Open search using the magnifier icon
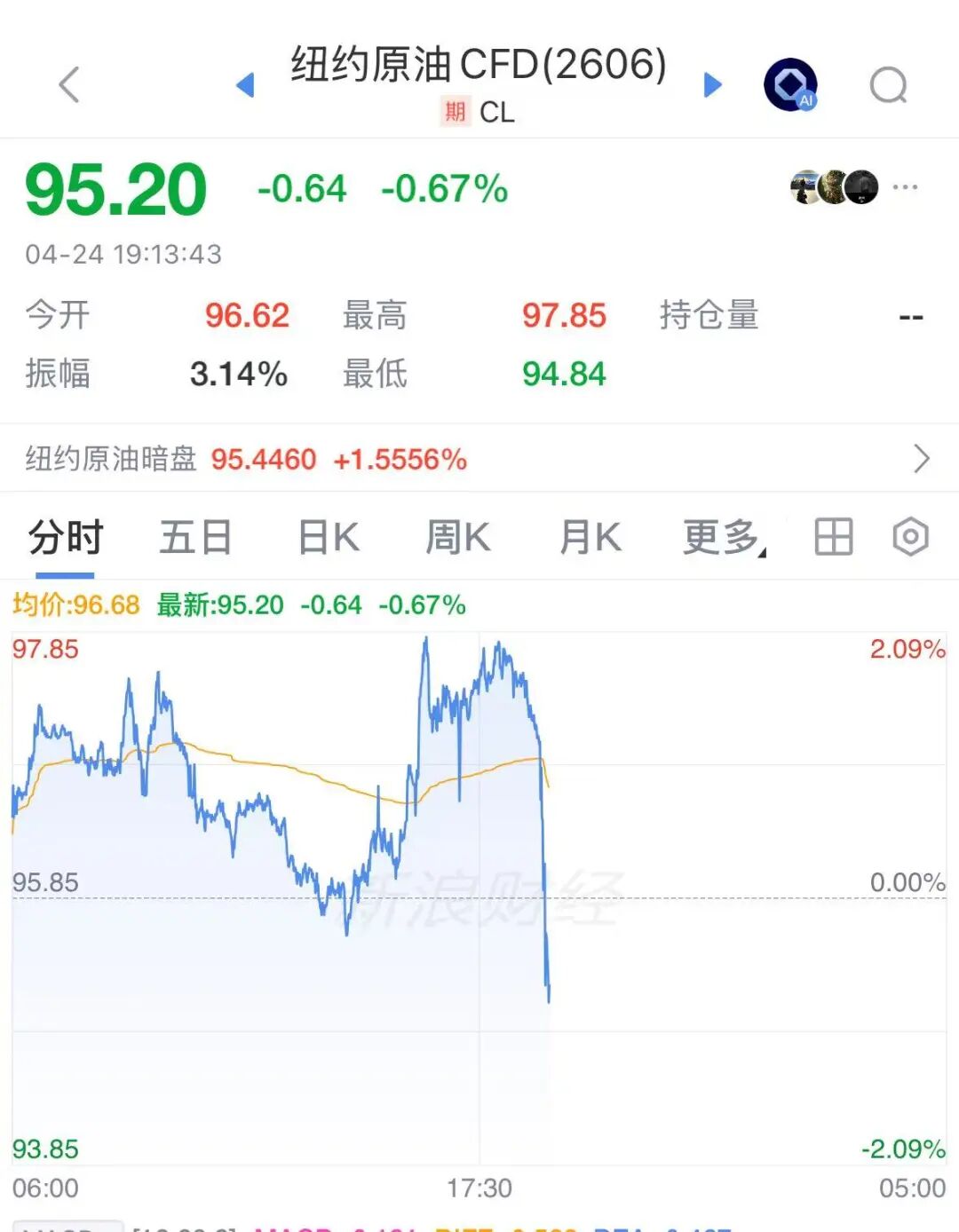The image size is (959, 1232). tap(888, 86)
